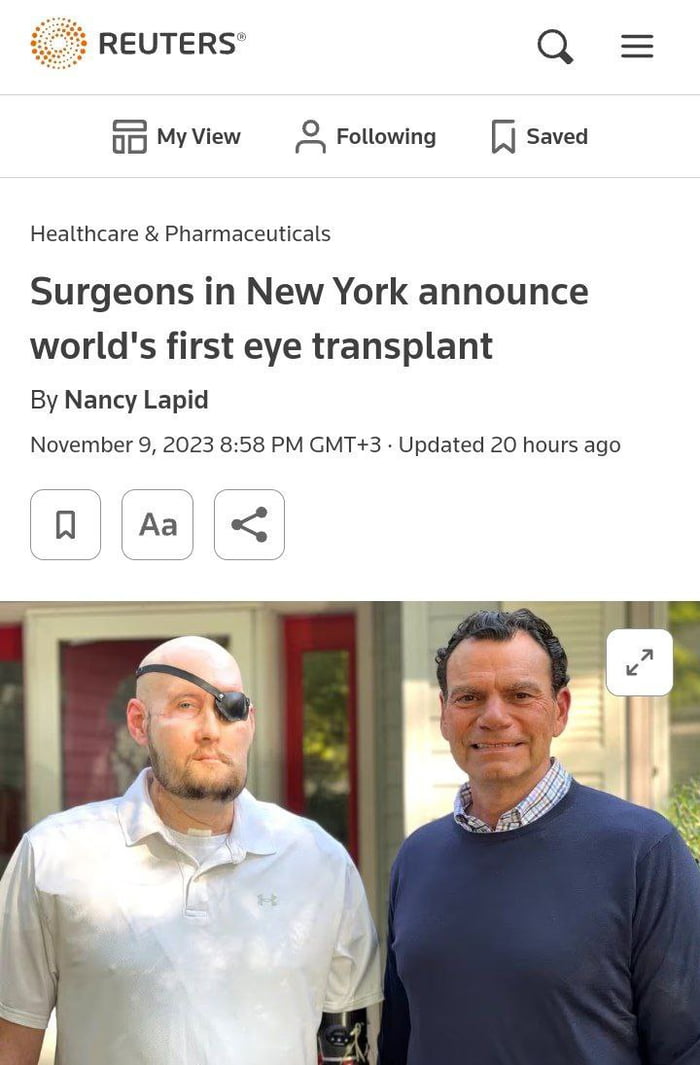Switch to My View
This screenshot has height=1065, width=700.
[177, 136]
